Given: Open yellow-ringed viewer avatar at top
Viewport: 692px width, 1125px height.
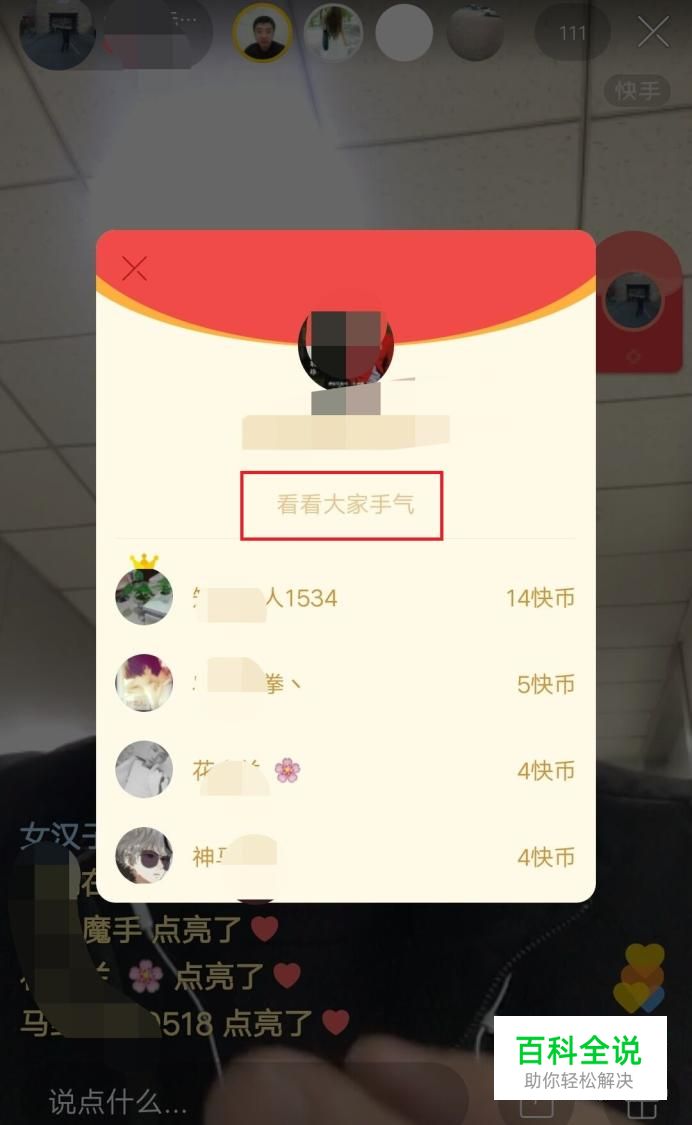Looking at the screenshot, I should tap(263, 33).
